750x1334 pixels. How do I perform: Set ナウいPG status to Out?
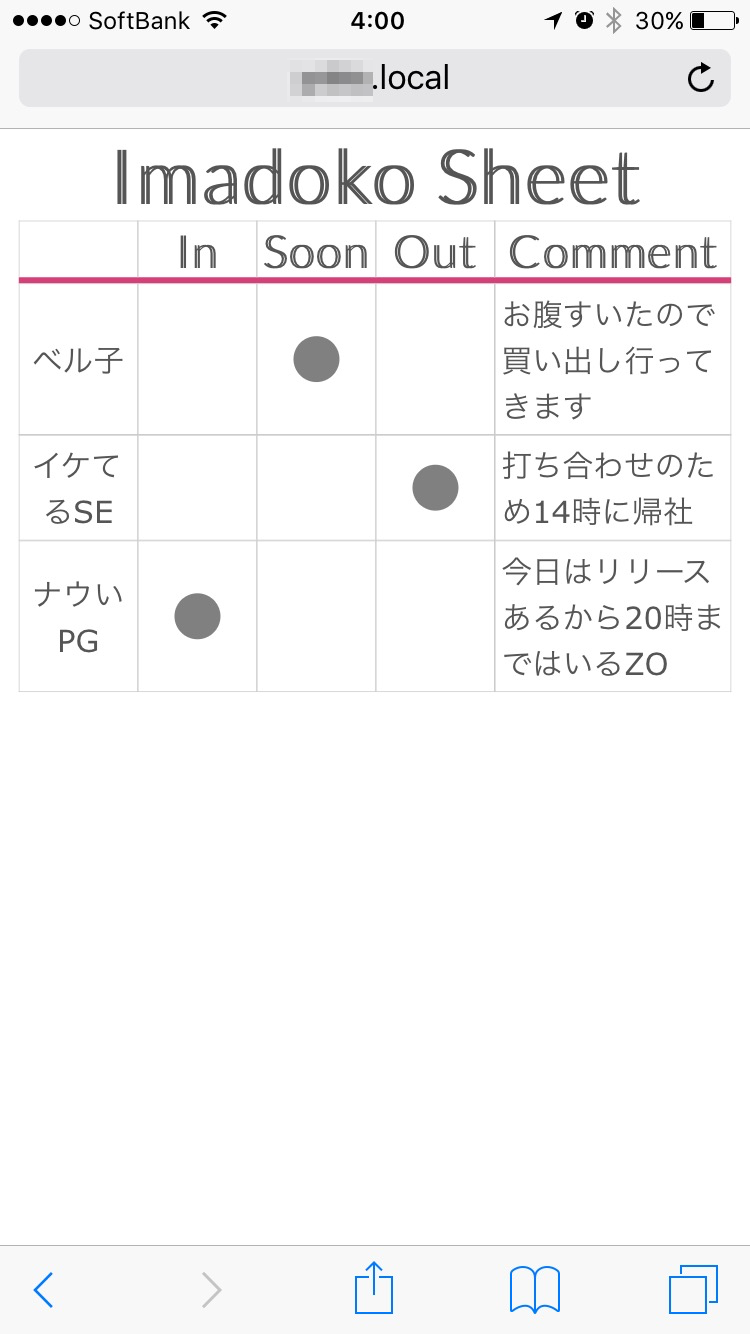click(435, 616)
